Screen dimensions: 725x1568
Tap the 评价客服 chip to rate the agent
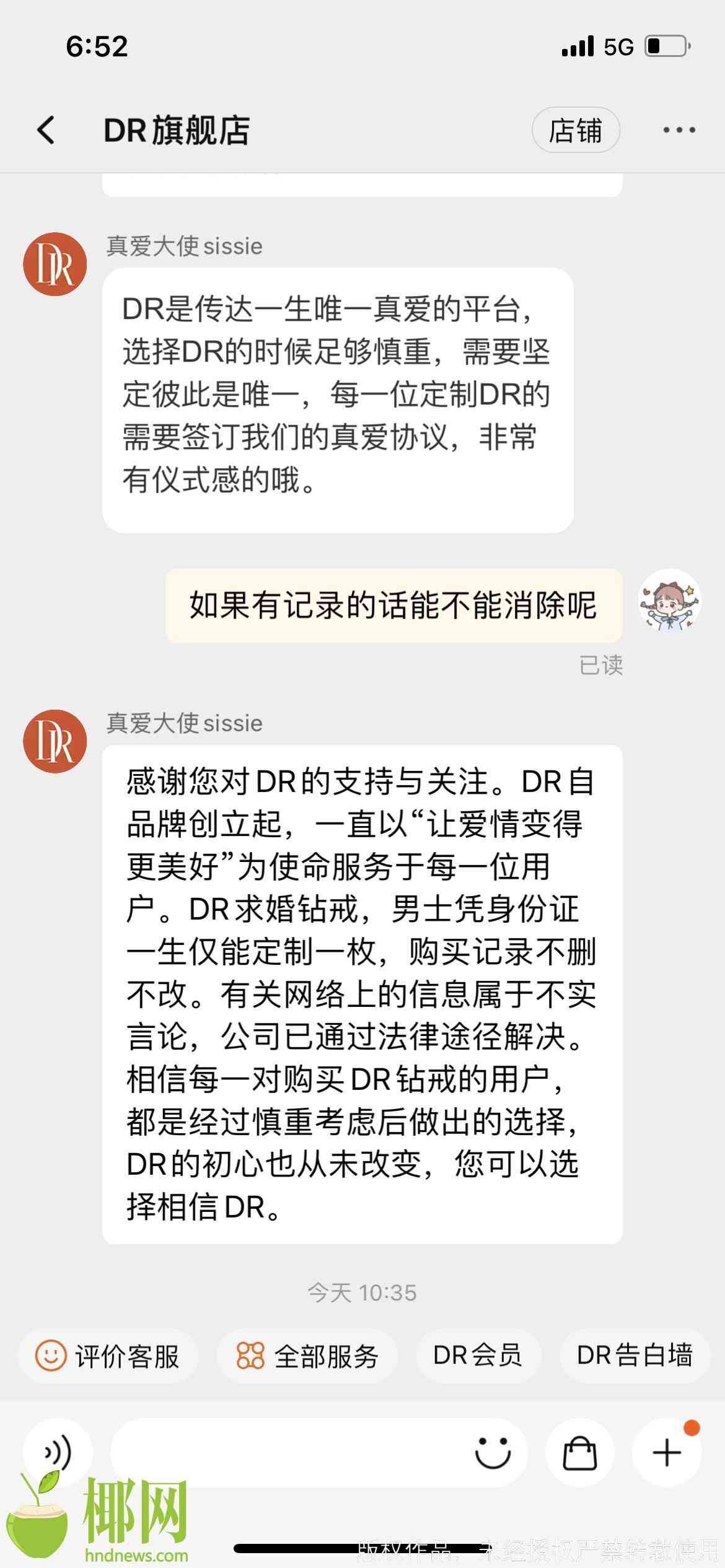coord(108,1356)
